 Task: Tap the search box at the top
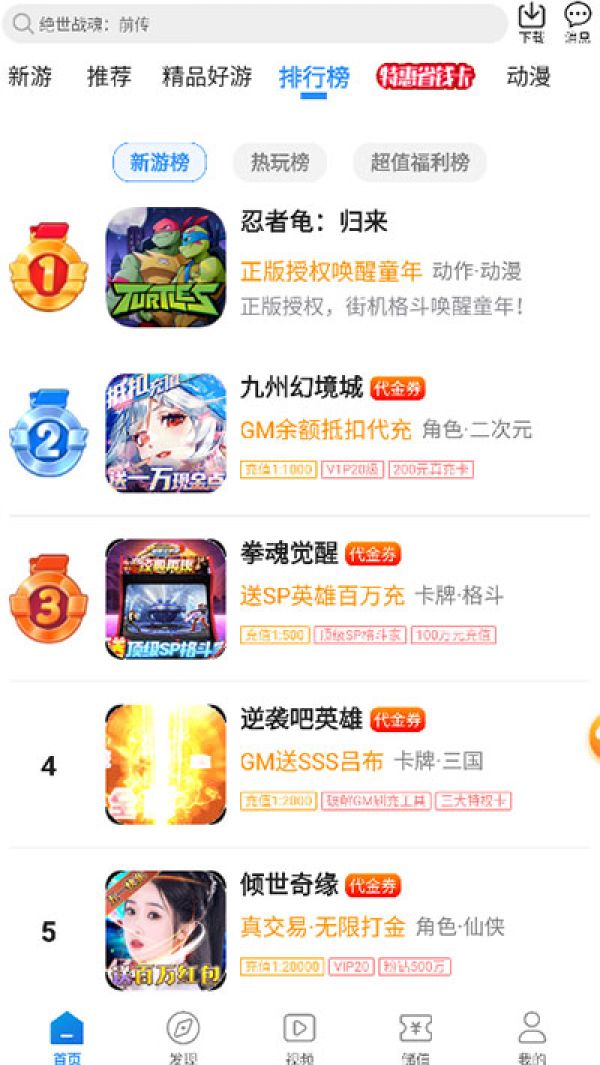[x=255, y=24]
